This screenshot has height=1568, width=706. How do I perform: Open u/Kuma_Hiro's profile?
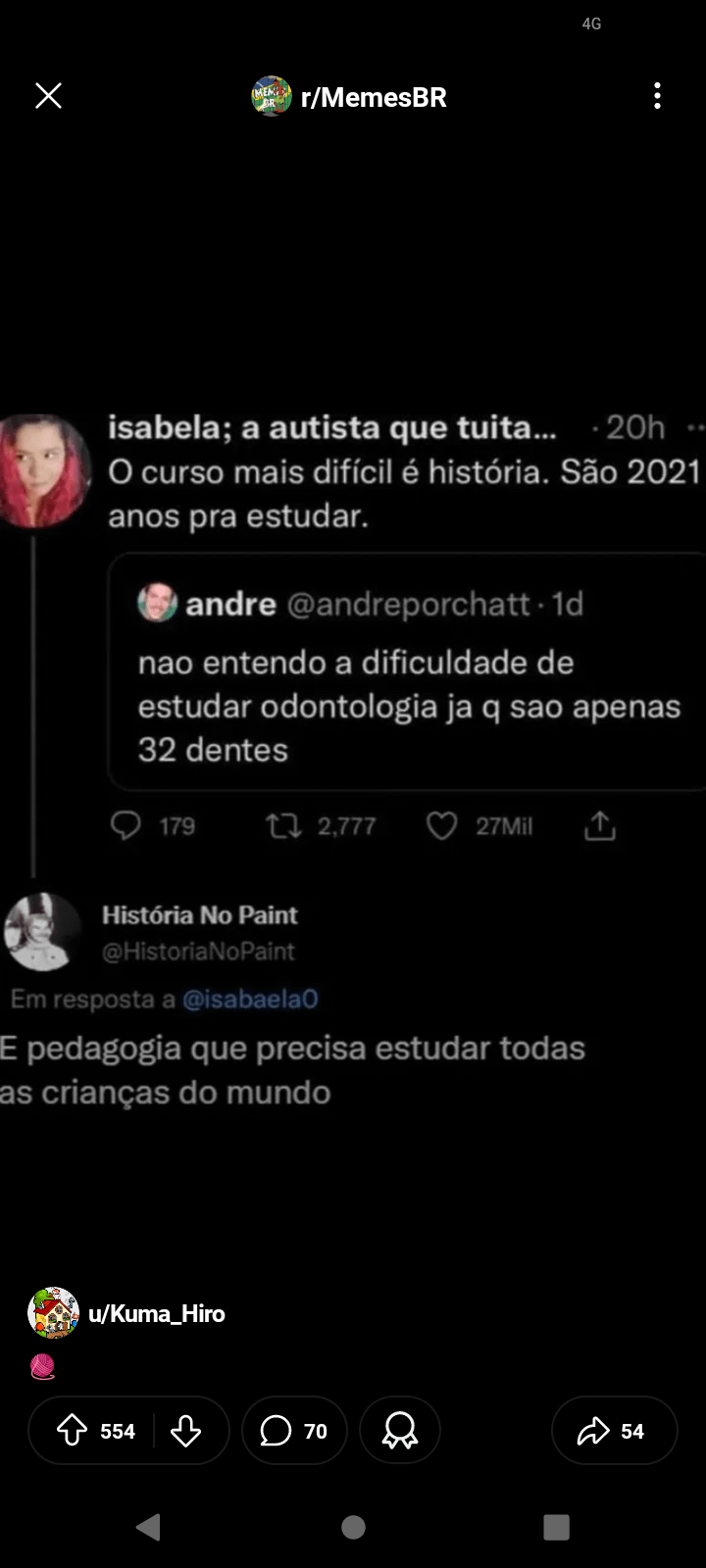coord(156,1313)
